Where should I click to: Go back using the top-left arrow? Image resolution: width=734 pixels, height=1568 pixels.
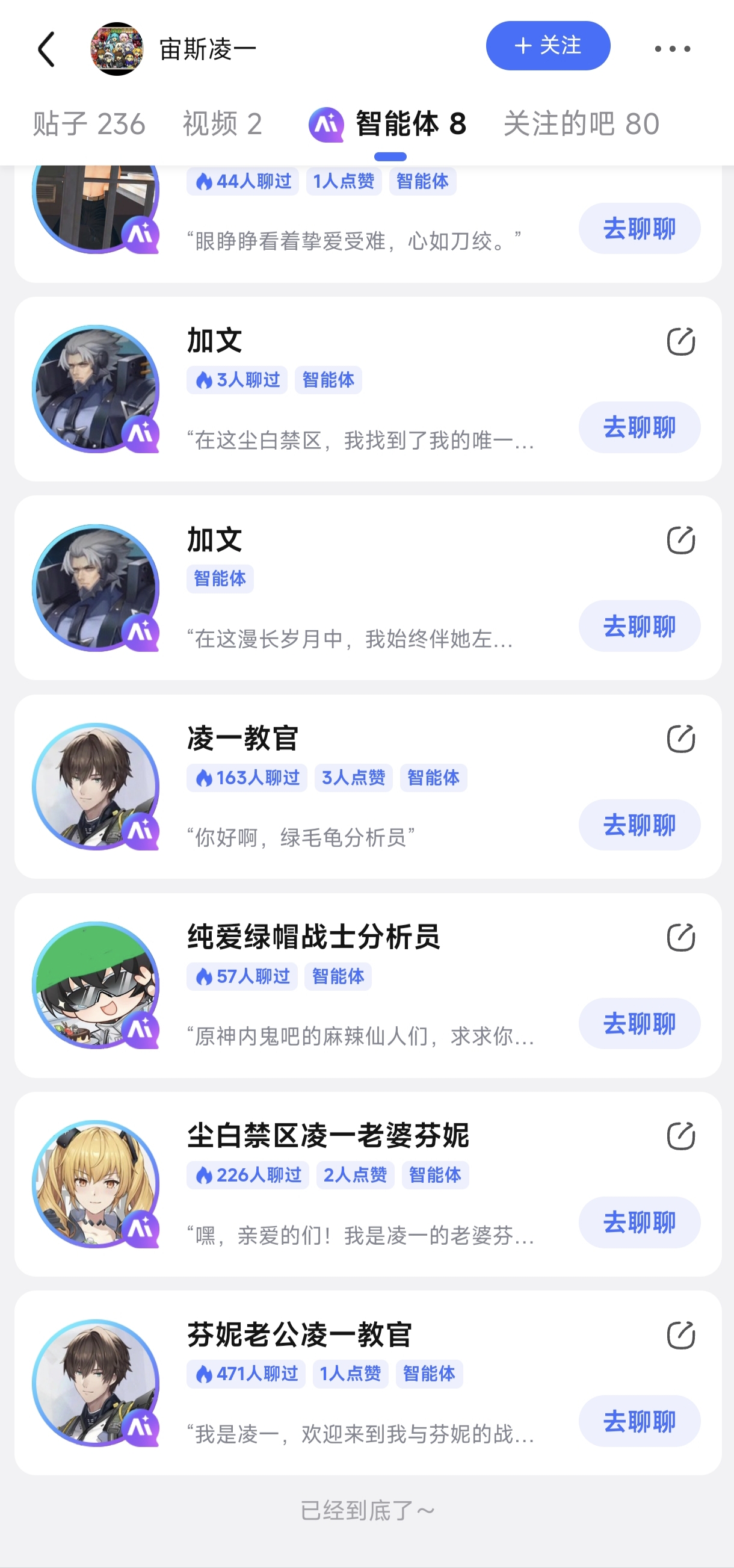(47, 49)
